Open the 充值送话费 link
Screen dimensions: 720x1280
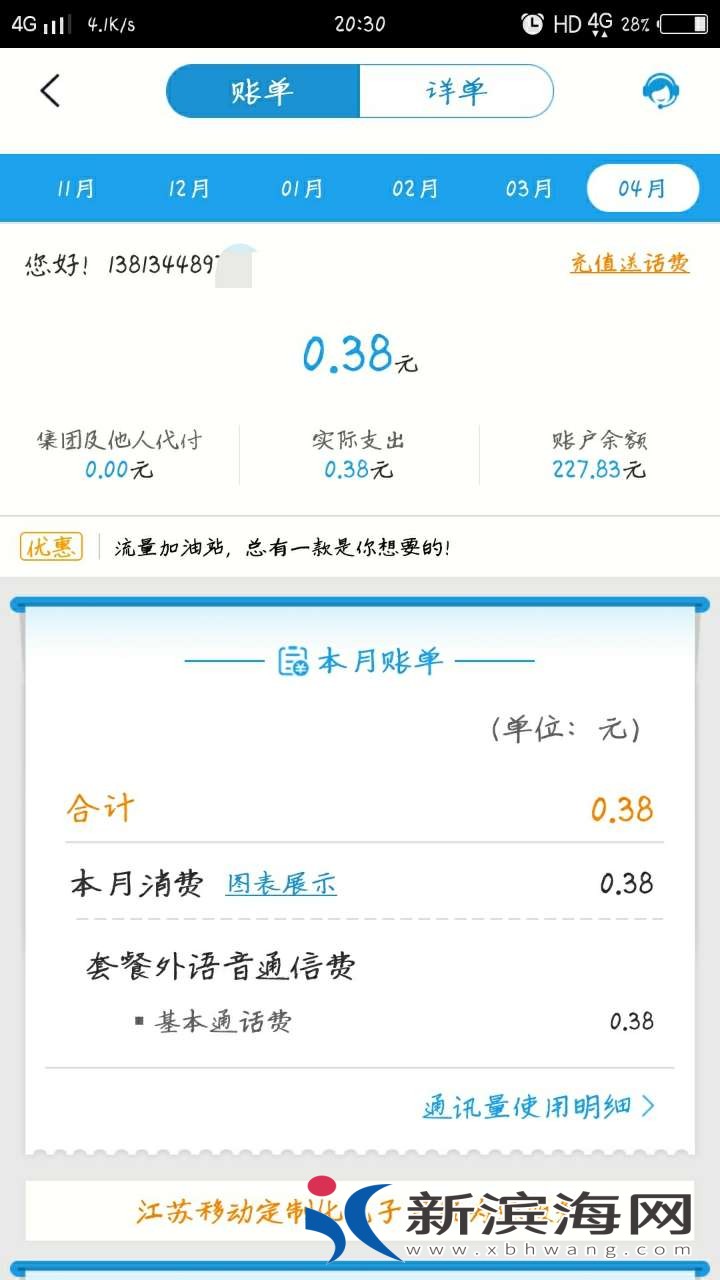[629, 264]
